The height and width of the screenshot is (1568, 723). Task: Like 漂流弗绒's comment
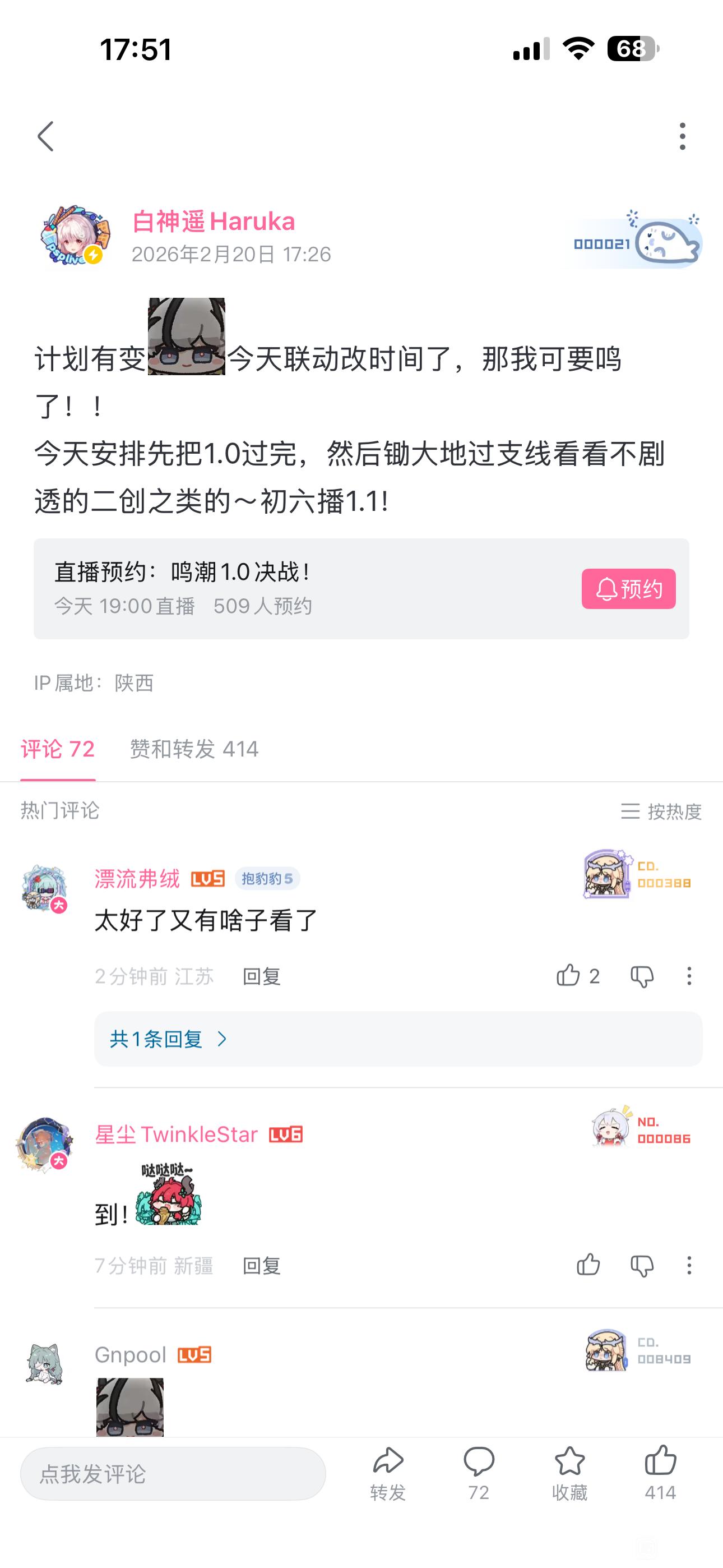pyautogui.click(x=568, y=976)
